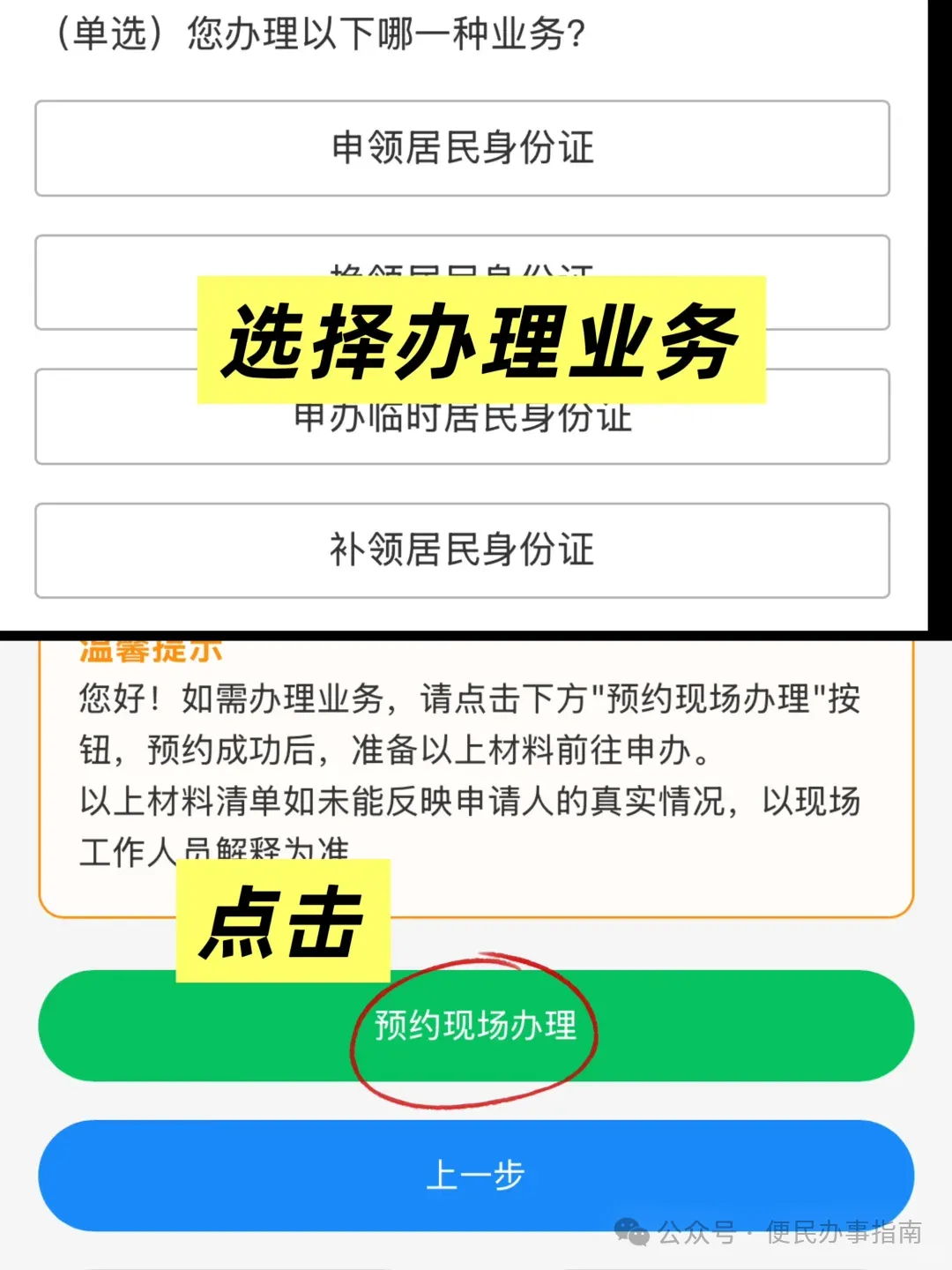Click the yellow 点击 annotation label

tap(284, 920)
